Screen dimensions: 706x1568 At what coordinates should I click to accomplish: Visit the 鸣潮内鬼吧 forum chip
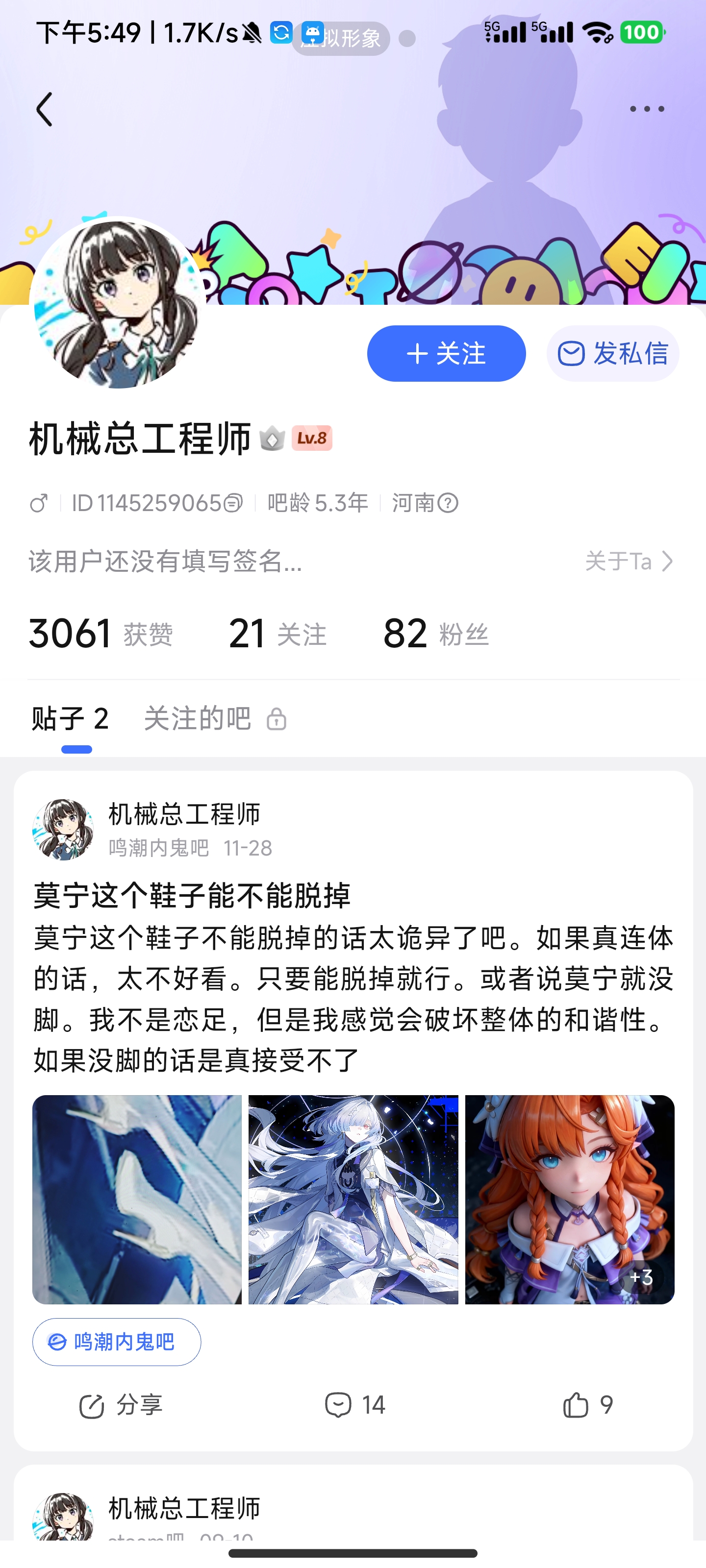tap(116, 1342)
